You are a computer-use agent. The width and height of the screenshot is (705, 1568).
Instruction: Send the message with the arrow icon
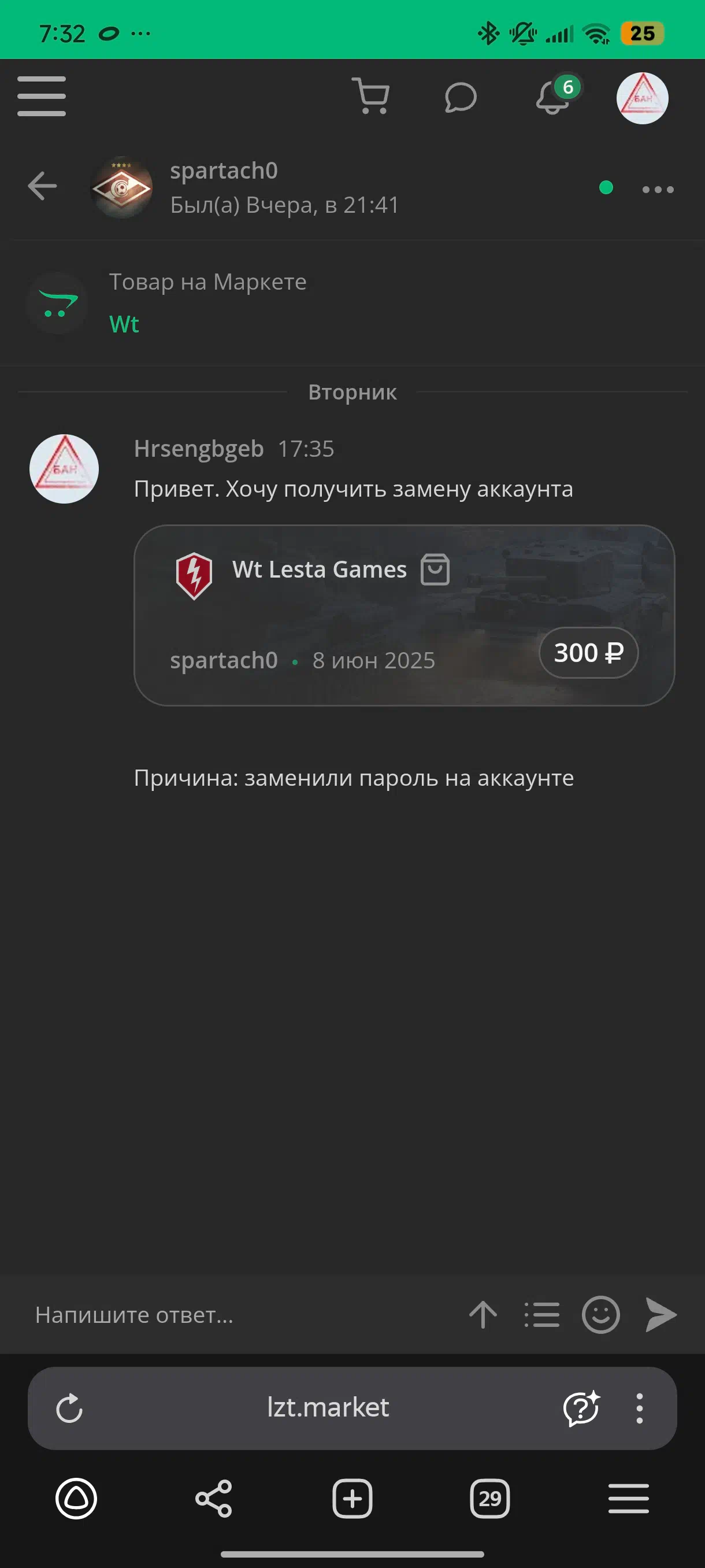661,1315
